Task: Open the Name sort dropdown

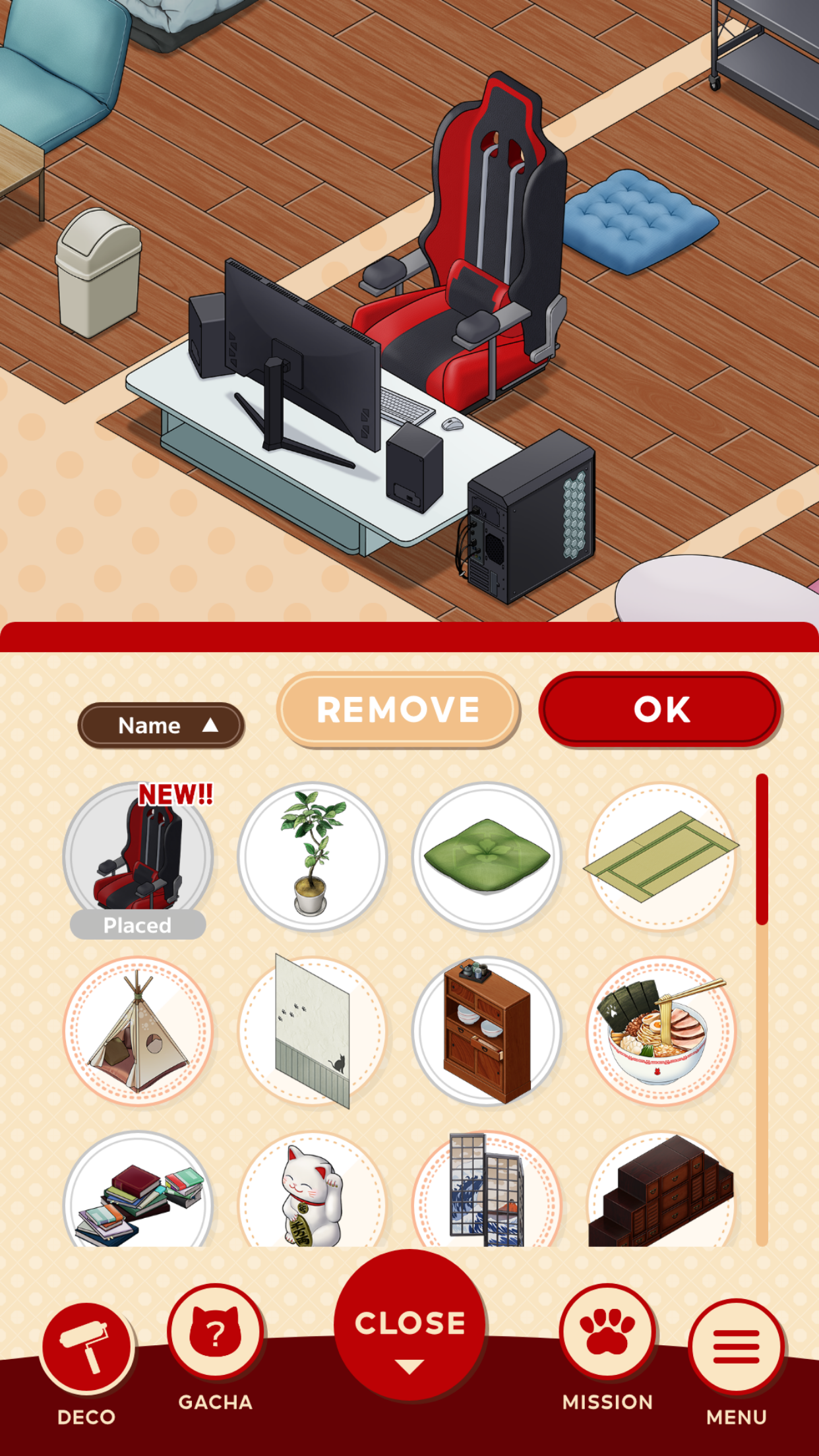Action: [160, 725]
